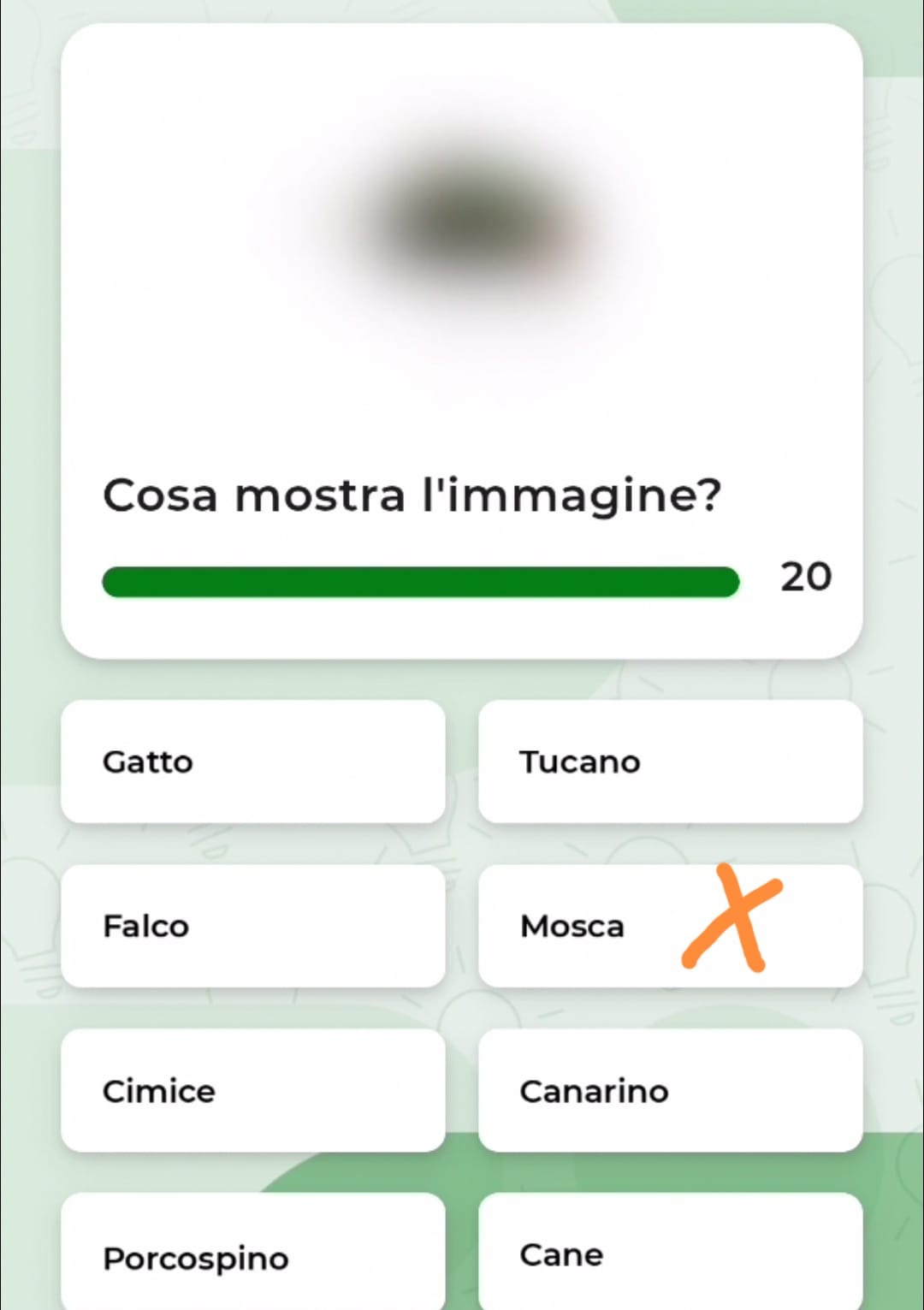
Task: Pick Cane as the answer
Action: (670, 1253)
